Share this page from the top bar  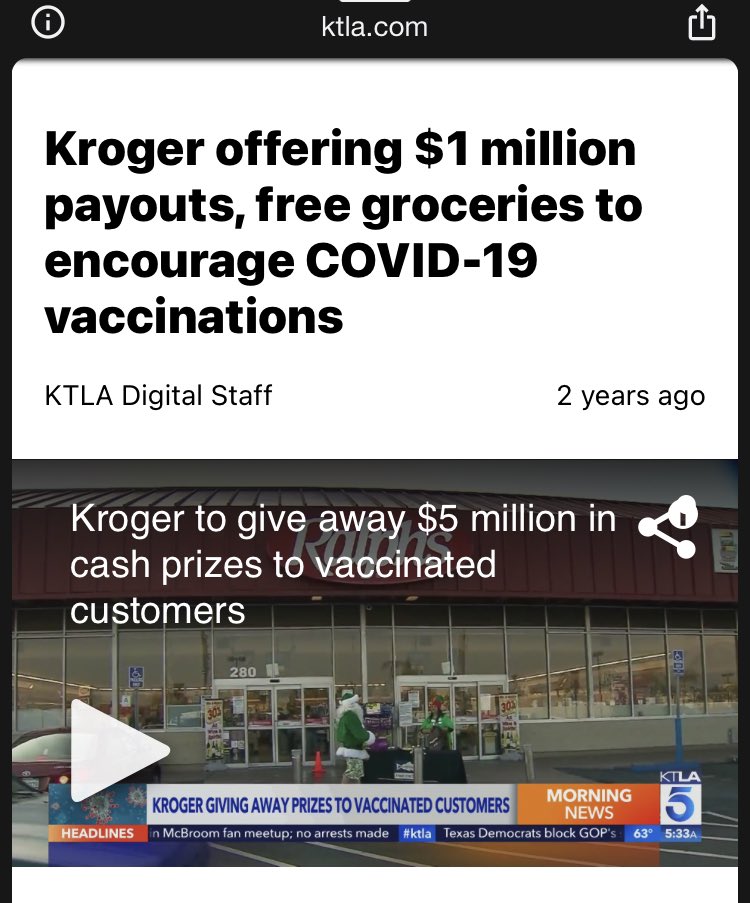pyautogui.click(x=702, y=23)
